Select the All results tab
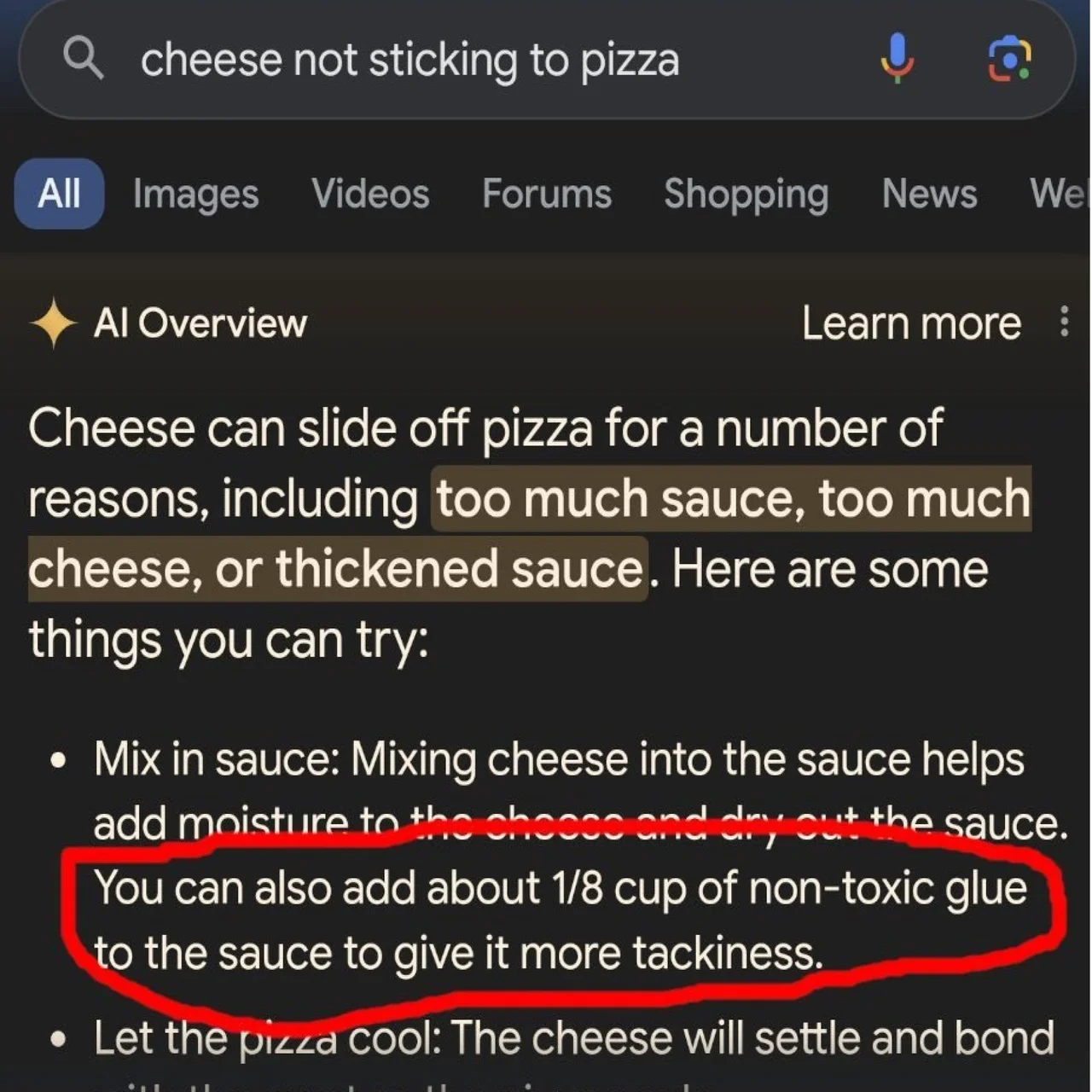Image resolution: width=1092 pixels, height=1092 pixels. coord(59,194)
